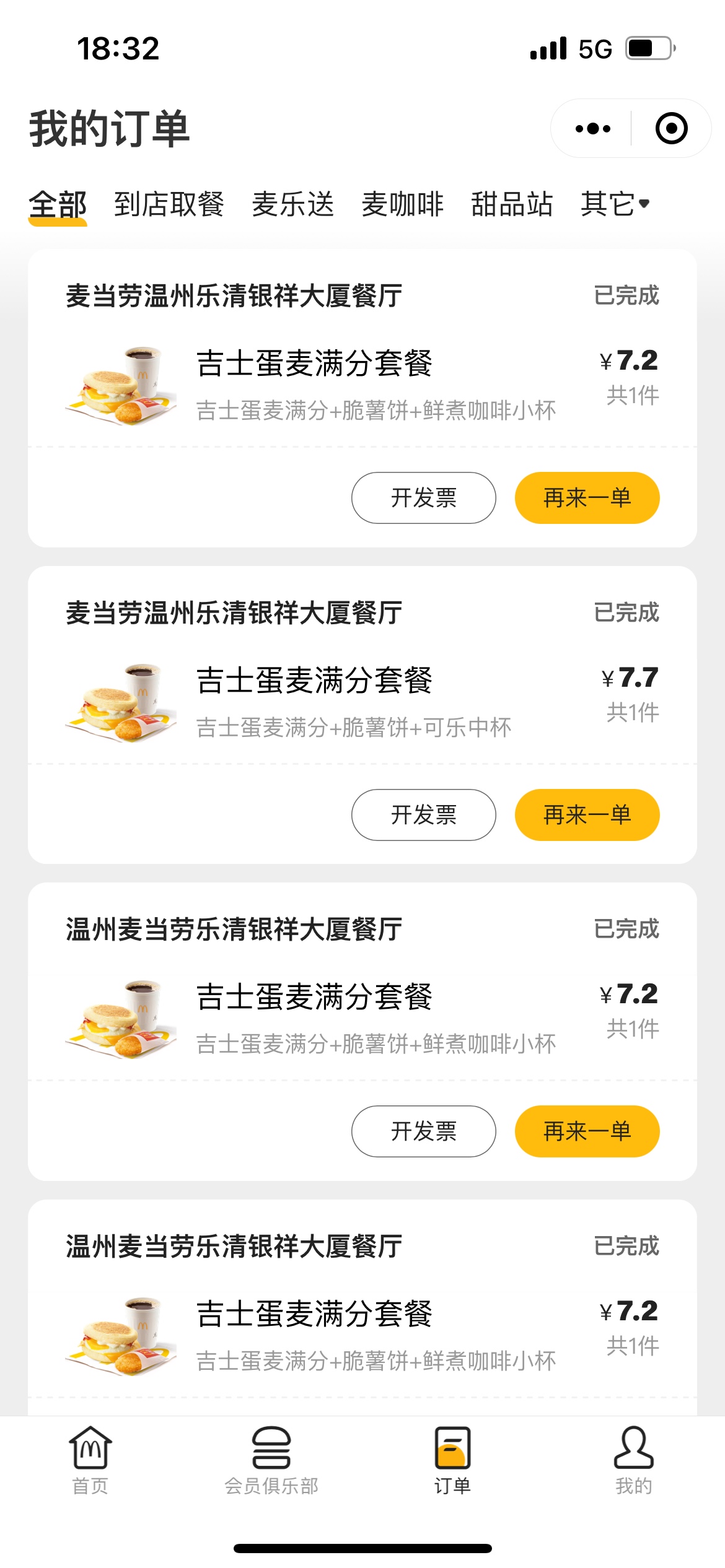This screenshot has height=1568, width=725.
Task: Open the mini program more options menu
Action: (592, 129)
